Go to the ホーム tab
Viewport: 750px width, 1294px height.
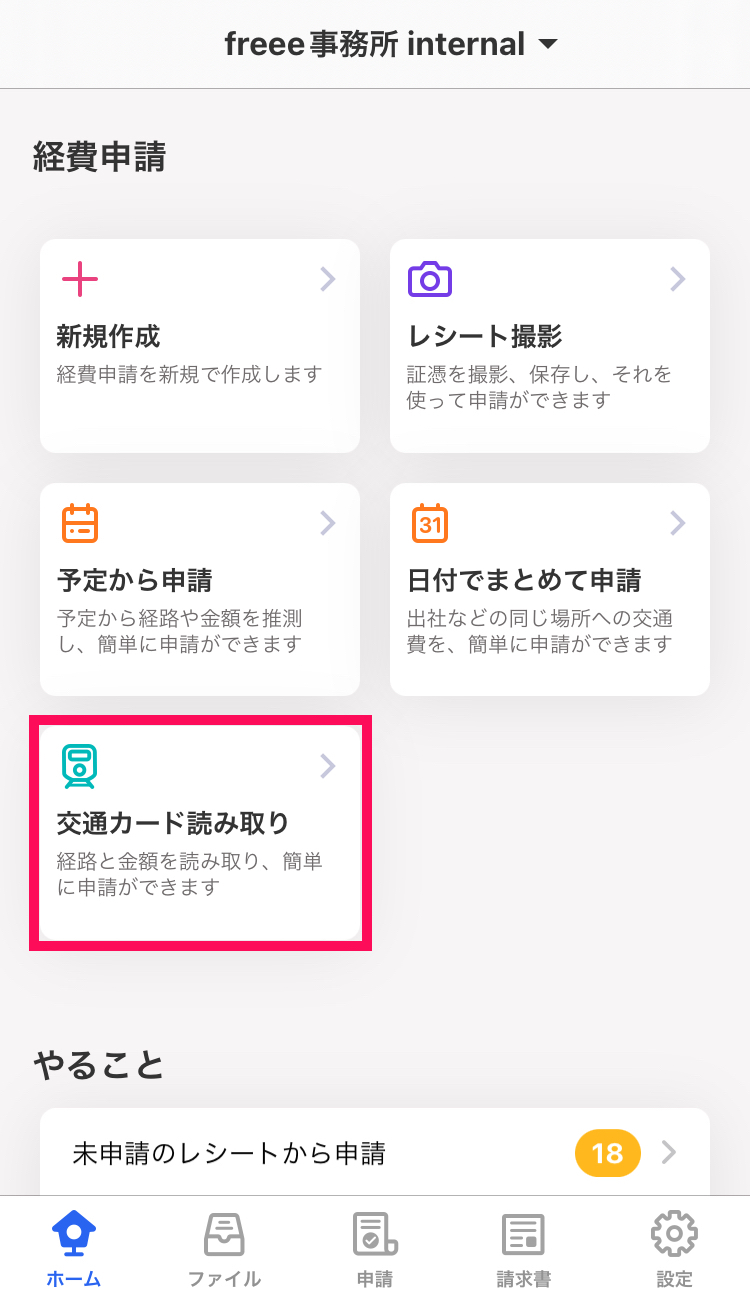click(74, 1248)
